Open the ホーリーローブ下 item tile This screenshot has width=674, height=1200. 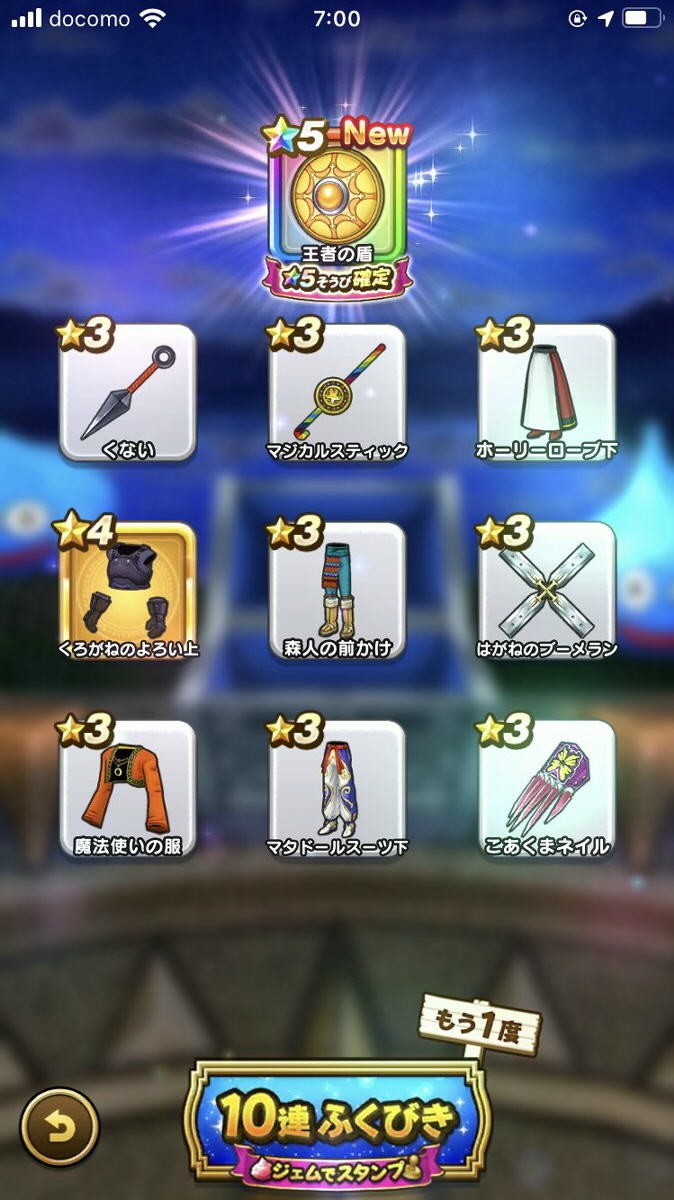pyautogui.click(x=546, y=393)
